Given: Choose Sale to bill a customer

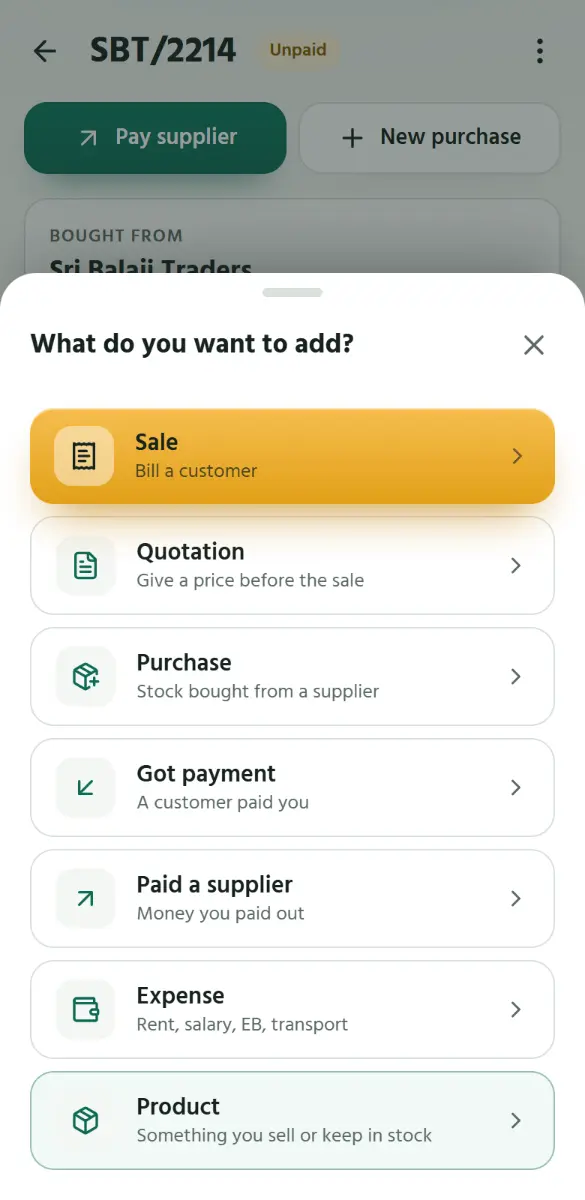Looking at the screenshot, I should coord(292,456).
